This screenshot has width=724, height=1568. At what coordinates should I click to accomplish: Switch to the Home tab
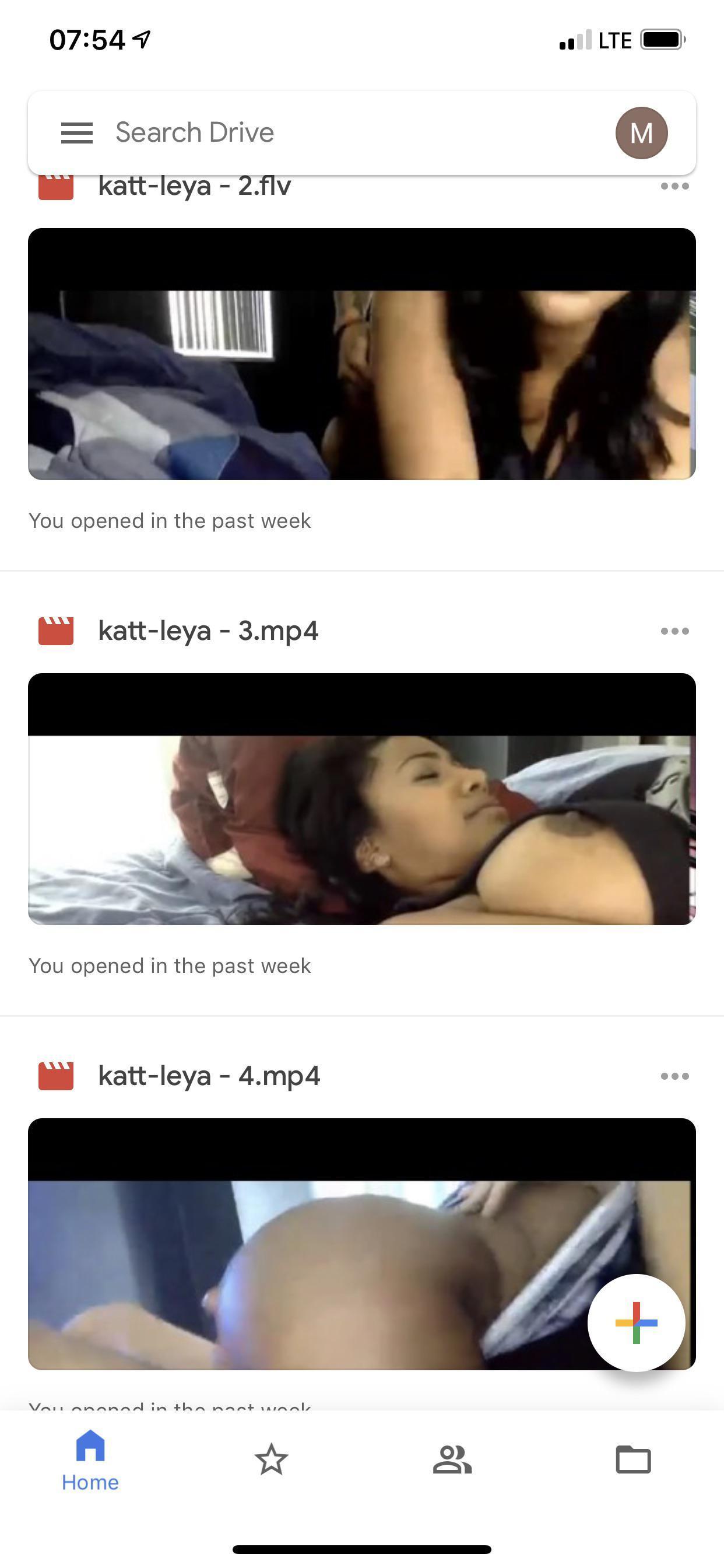[x=90, y=1461]
